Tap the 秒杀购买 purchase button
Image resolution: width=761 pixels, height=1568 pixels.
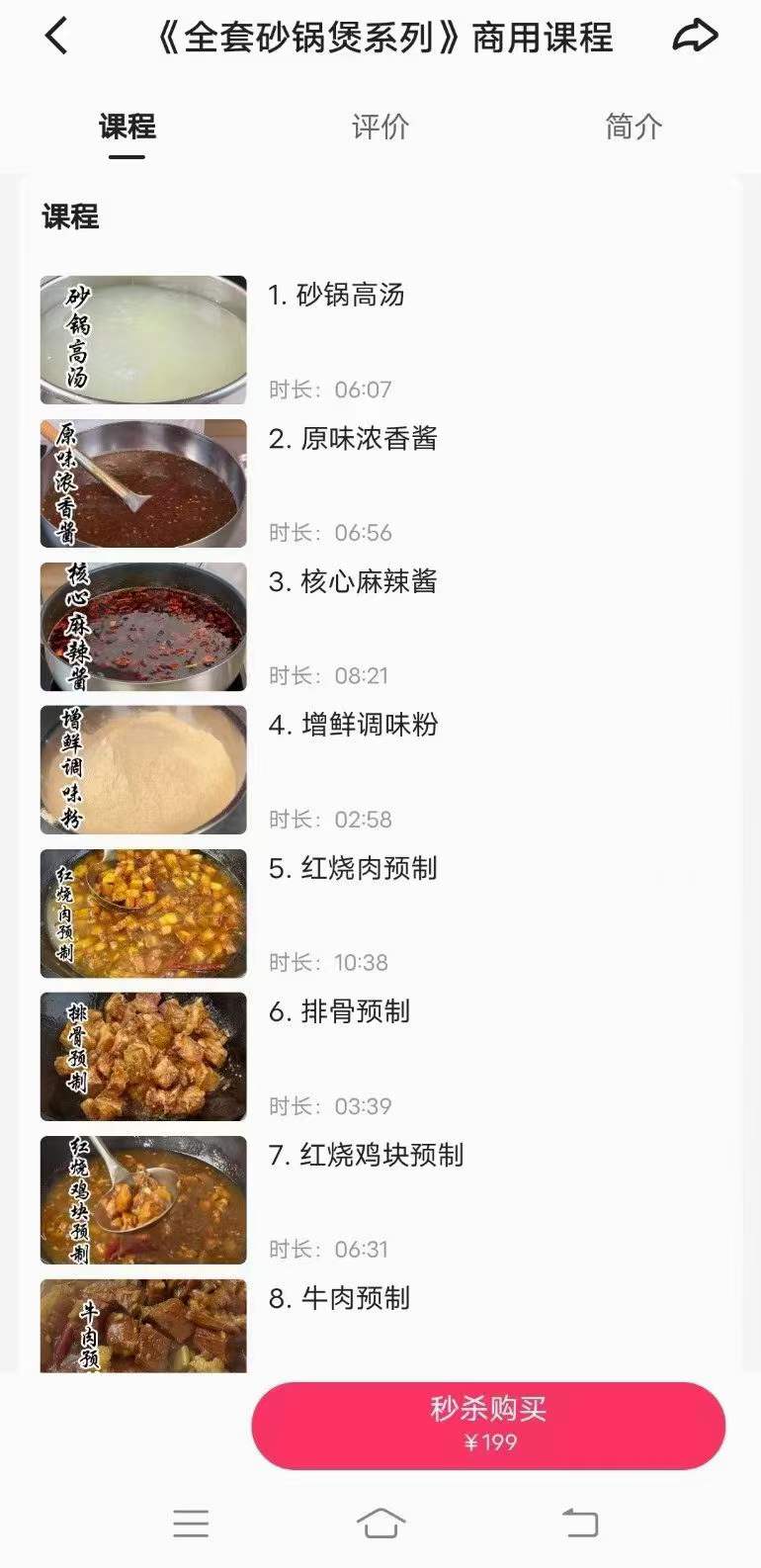(x=488, y=1425)
